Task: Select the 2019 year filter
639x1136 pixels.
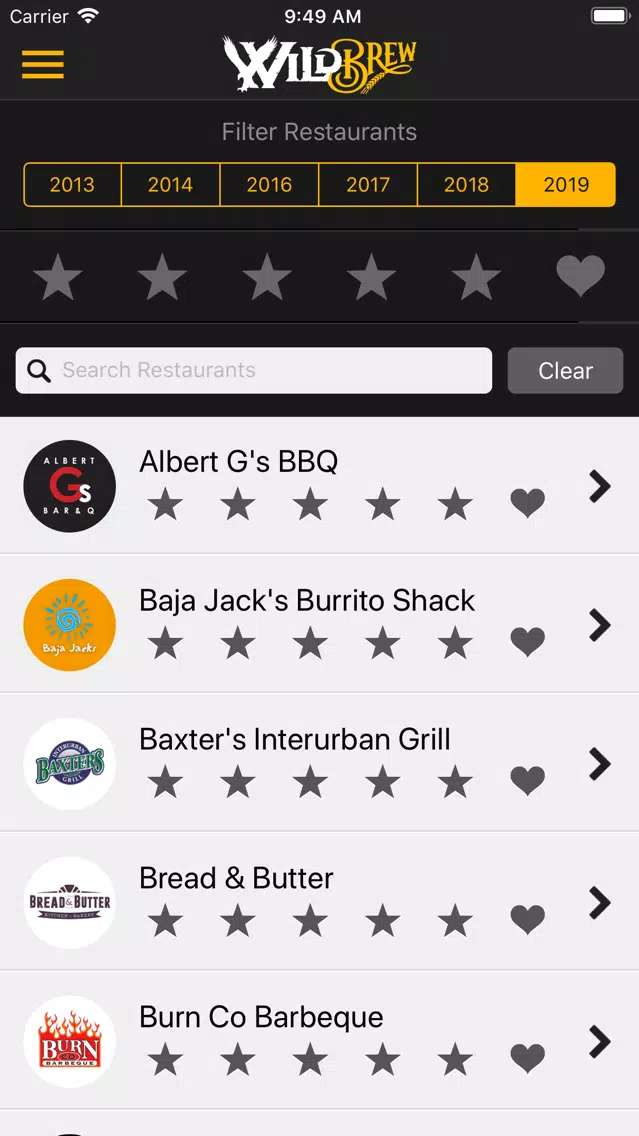Action: click(x=566, y=185)
